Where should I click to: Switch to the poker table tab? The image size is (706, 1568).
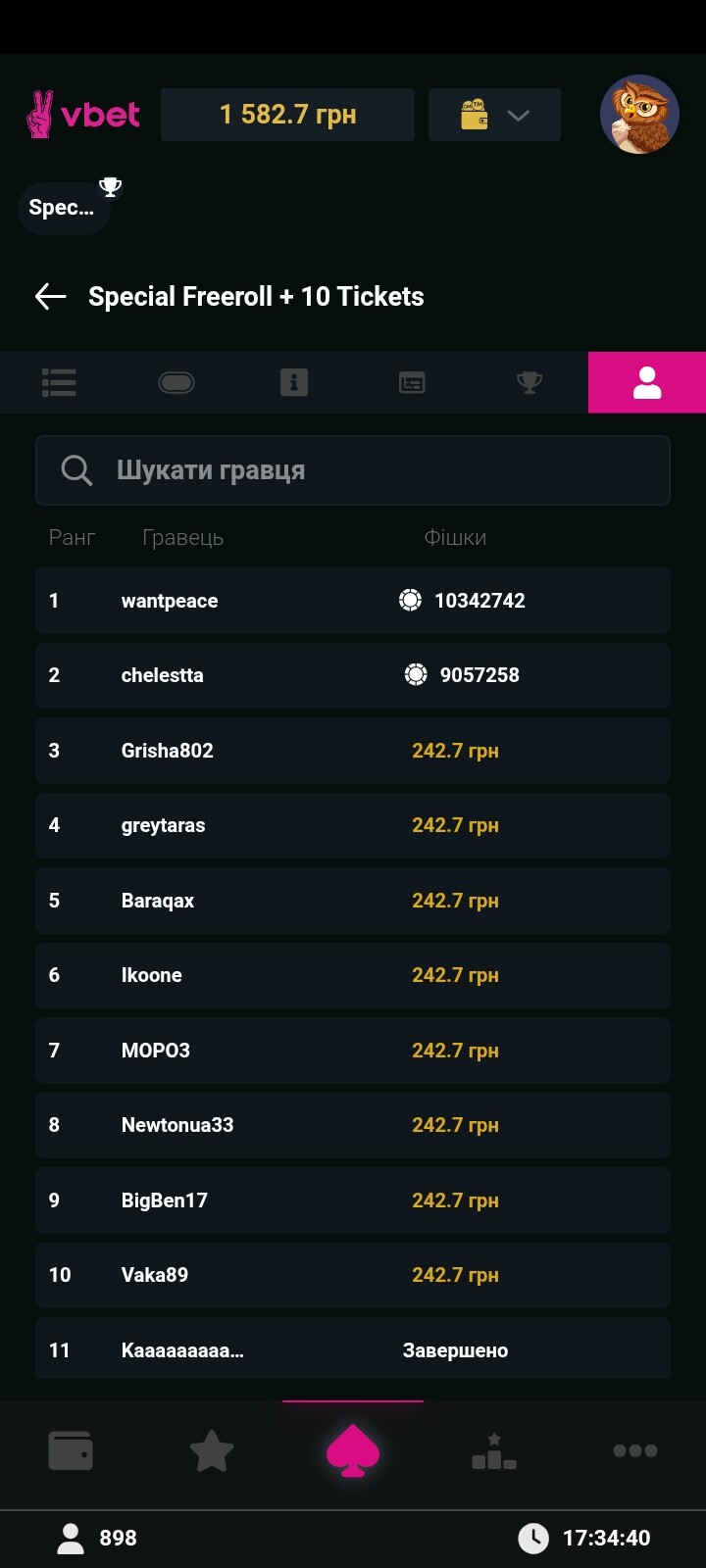click(176, 382)
